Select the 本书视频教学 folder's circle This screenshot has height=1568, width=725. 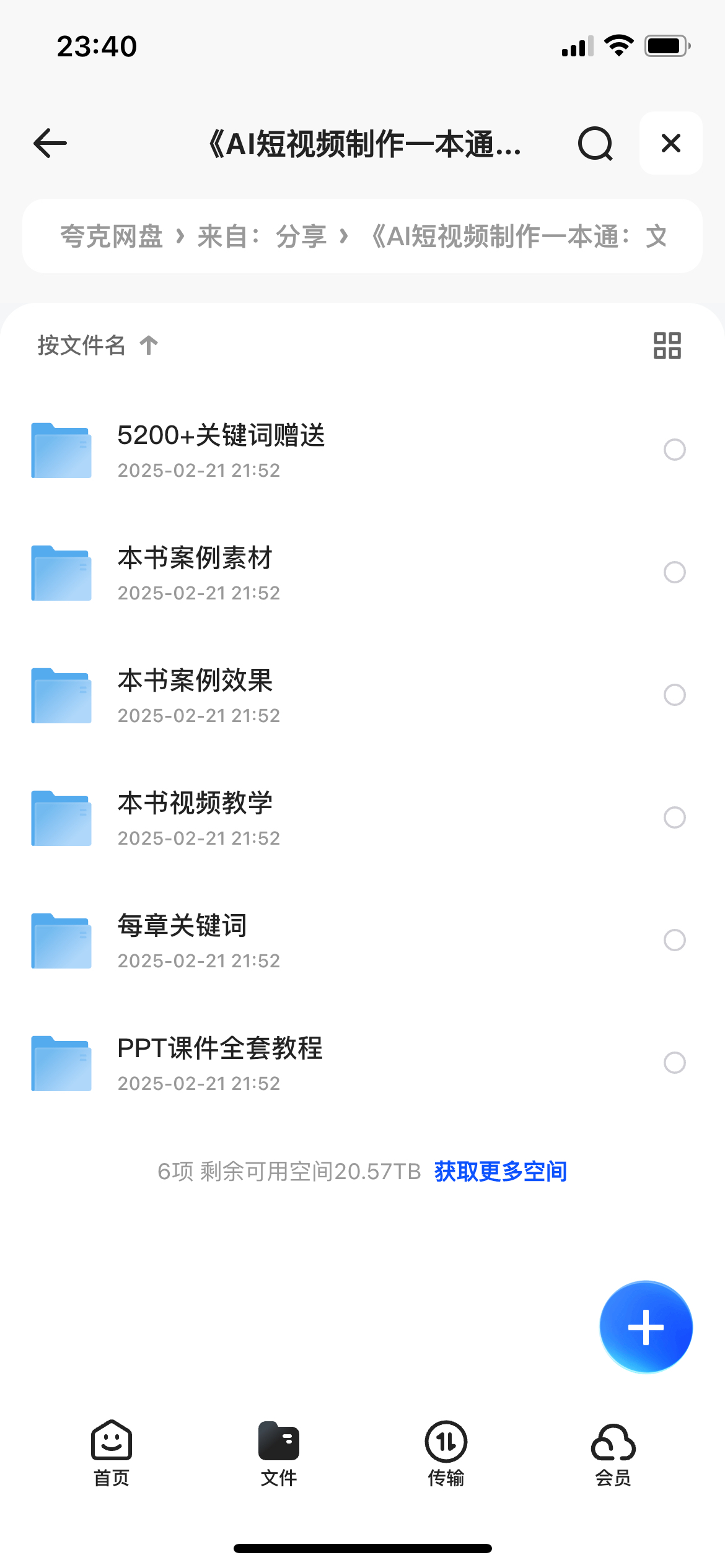[x=675, y=817]
